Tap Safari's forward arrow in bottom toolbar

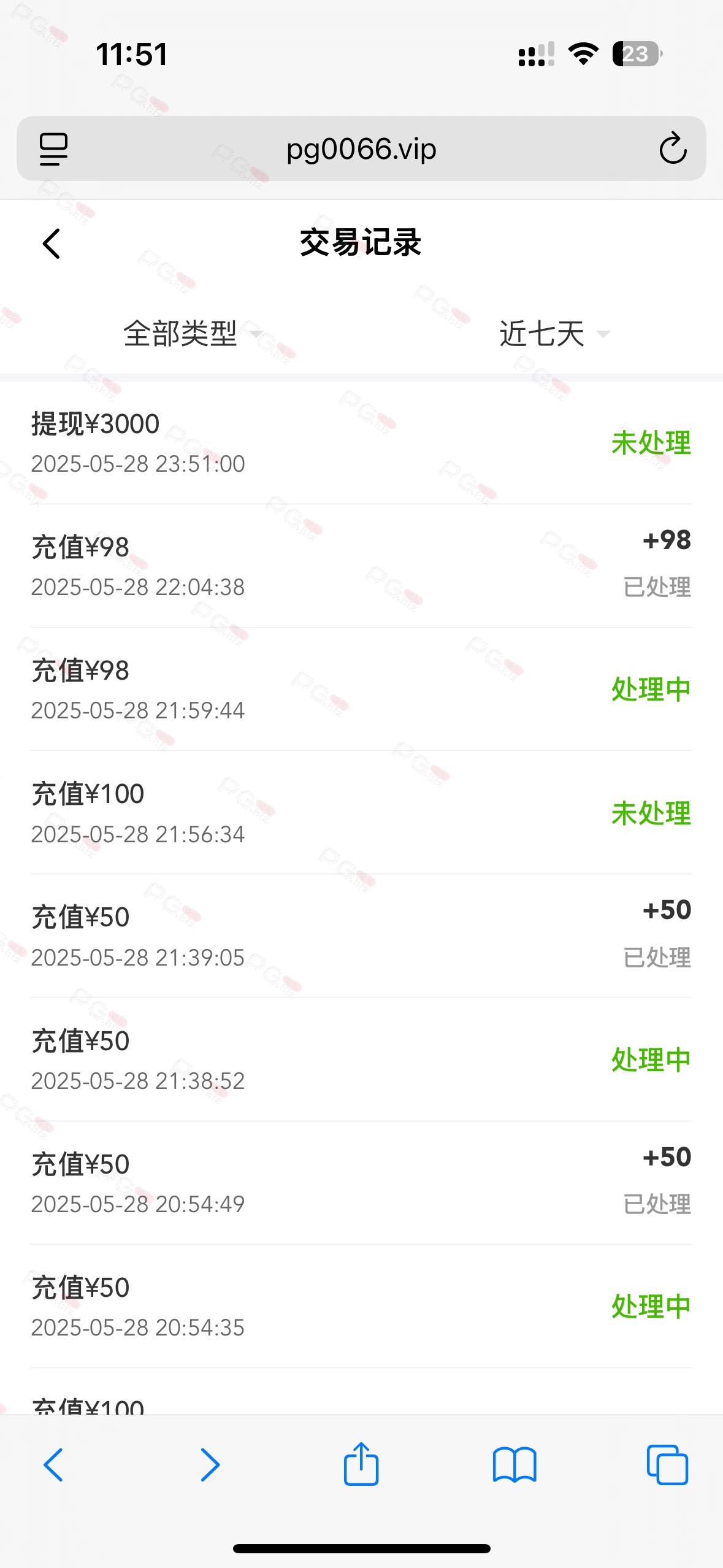pos(210,1465)
